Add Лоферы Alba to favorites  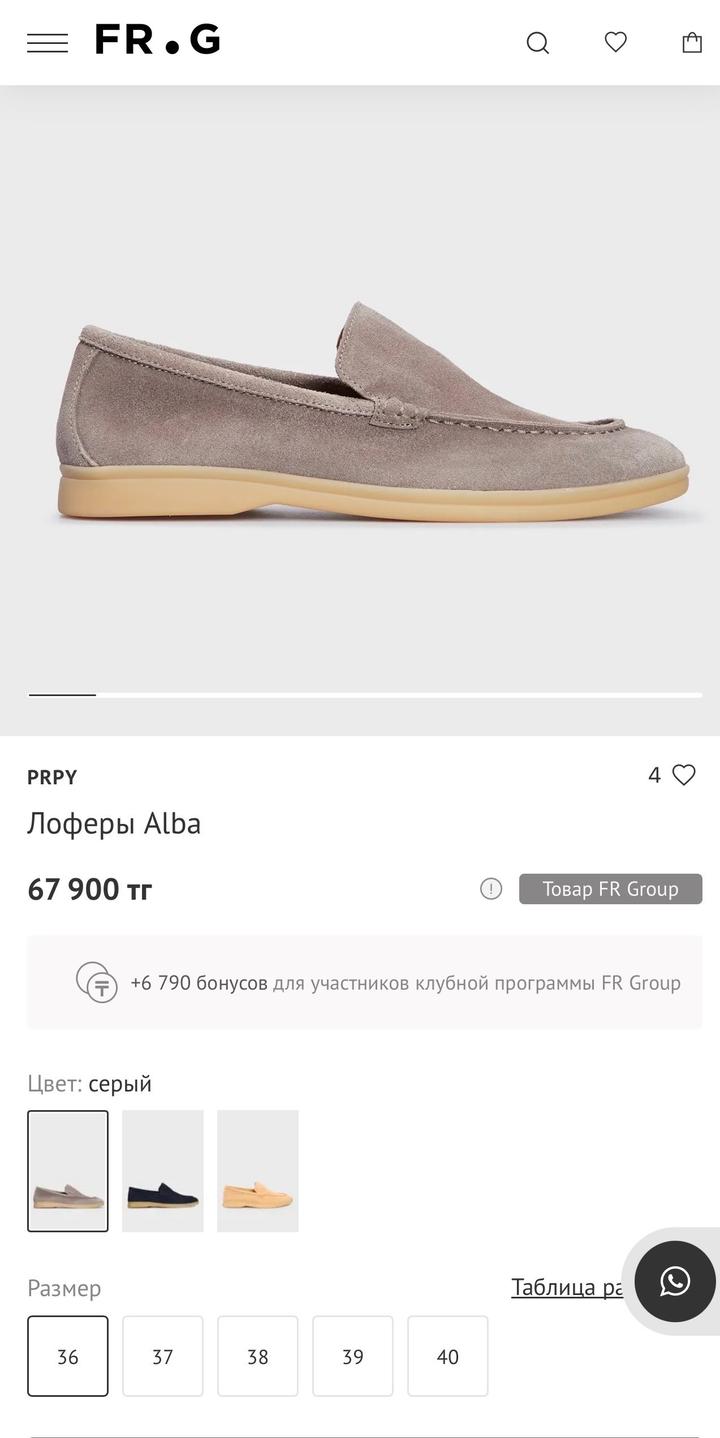tap(683, 775)
